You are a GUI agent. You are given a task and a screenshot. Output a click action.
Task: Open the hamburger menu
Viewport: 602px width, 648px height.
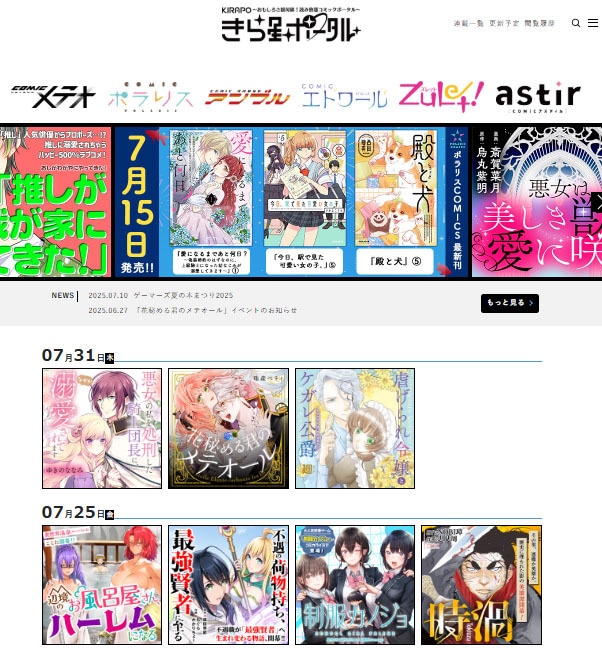point(592,22)
